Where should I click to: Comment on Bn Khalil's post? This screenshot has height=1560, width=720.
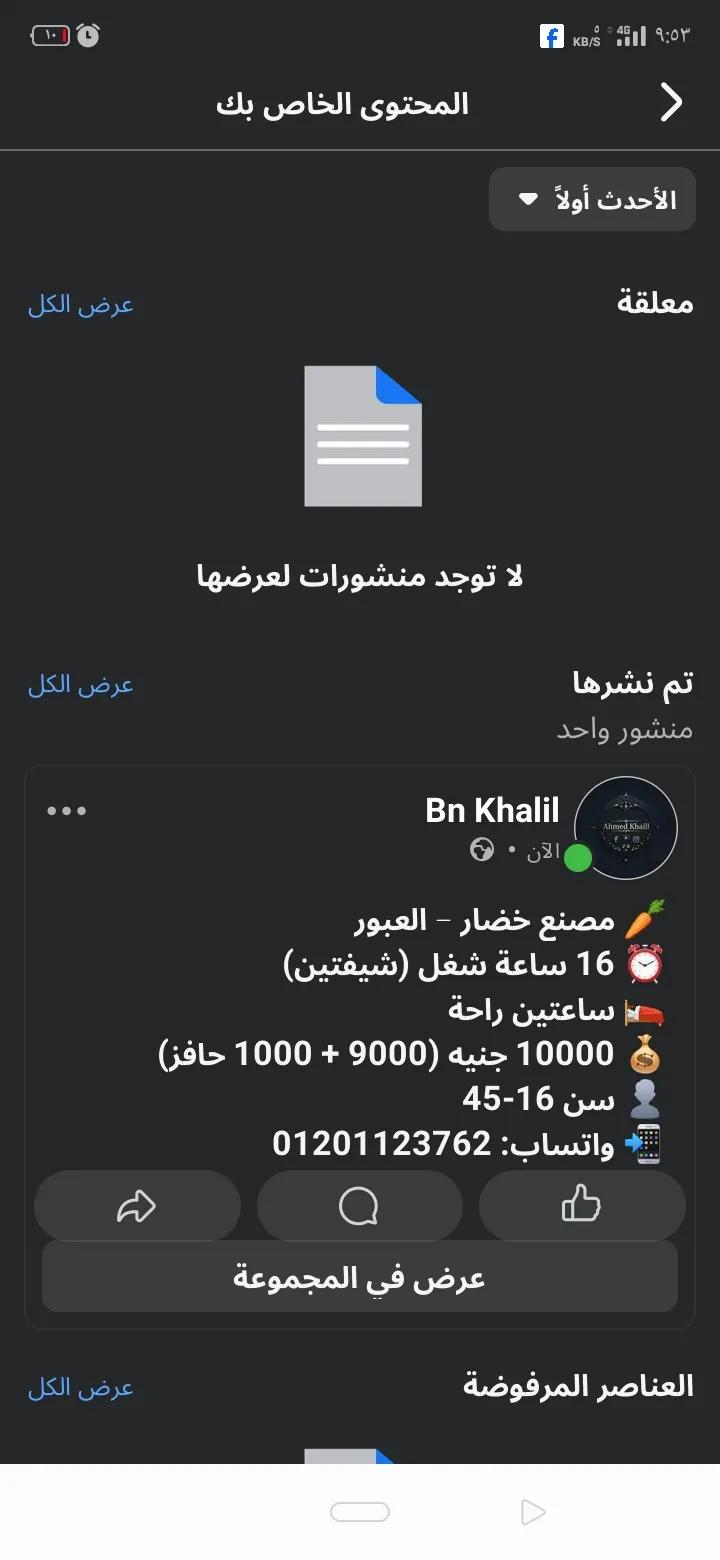click(359, 1206)
